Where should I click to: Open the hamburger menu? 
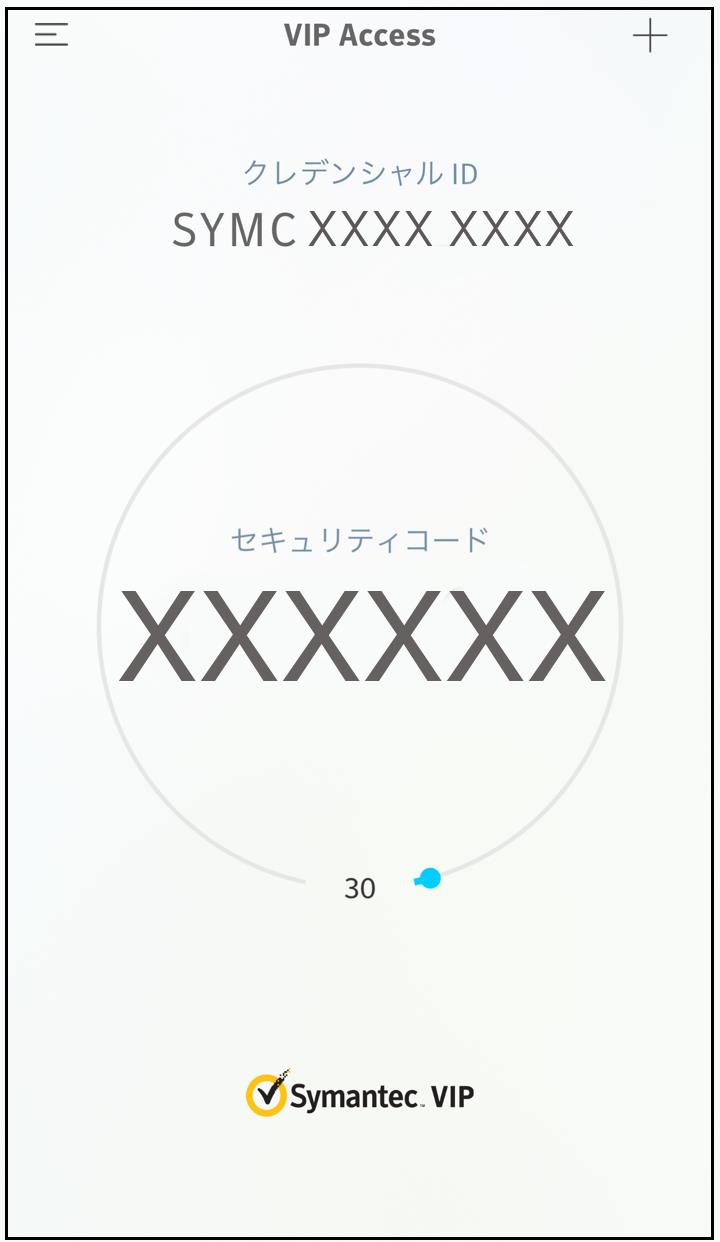pos(52,35)
